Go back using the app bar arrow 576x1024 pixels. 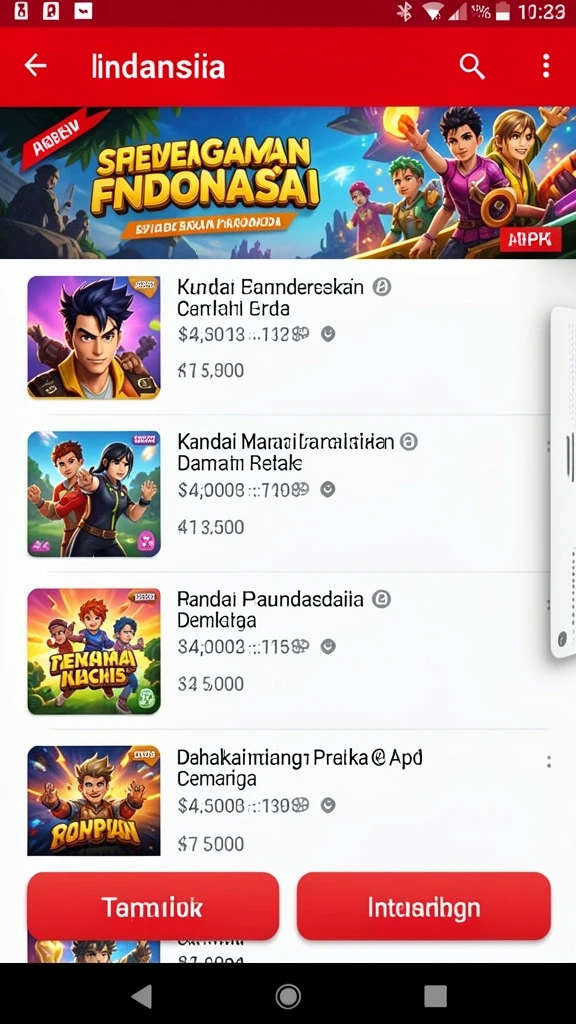pos(35,65)
